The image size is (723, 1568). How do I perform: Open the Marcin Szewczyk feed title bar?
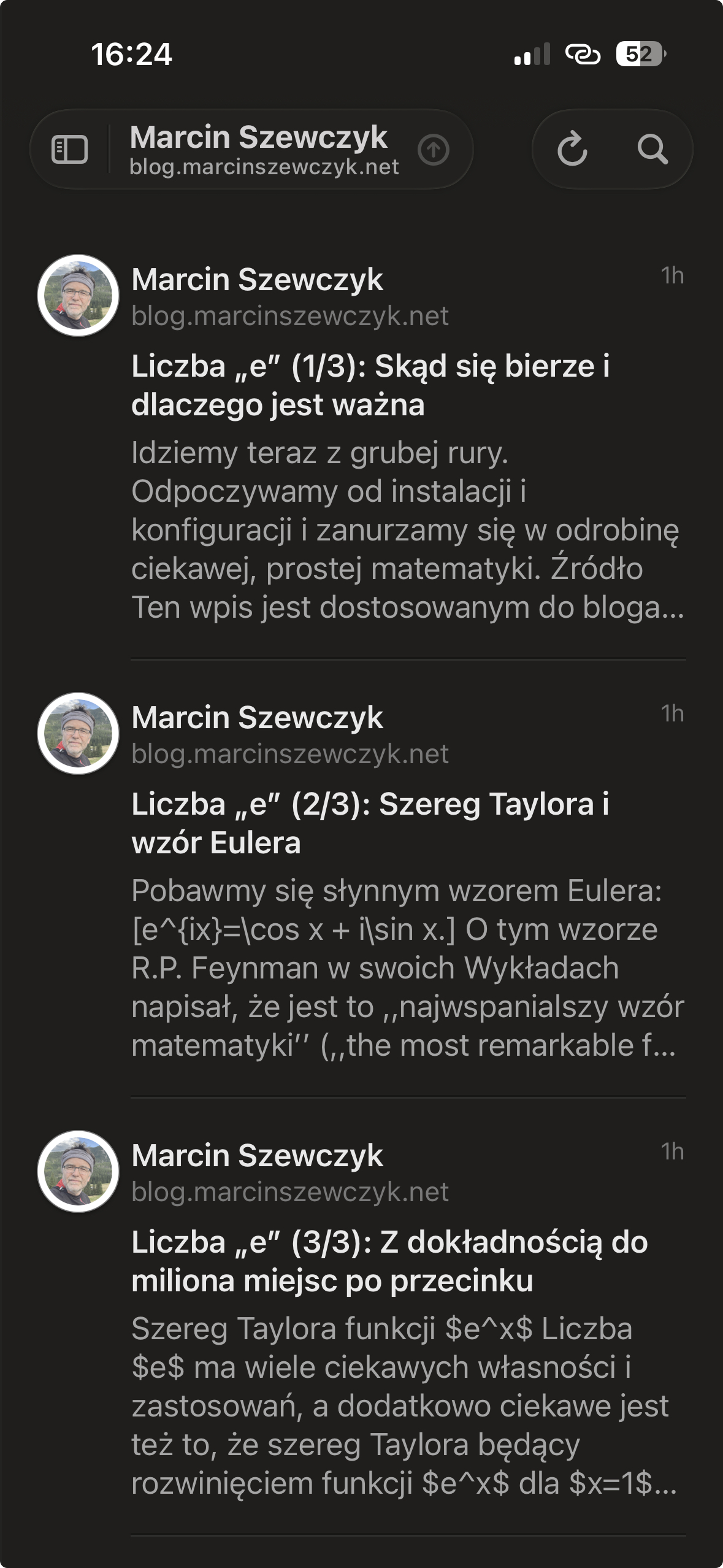point(264,150)
